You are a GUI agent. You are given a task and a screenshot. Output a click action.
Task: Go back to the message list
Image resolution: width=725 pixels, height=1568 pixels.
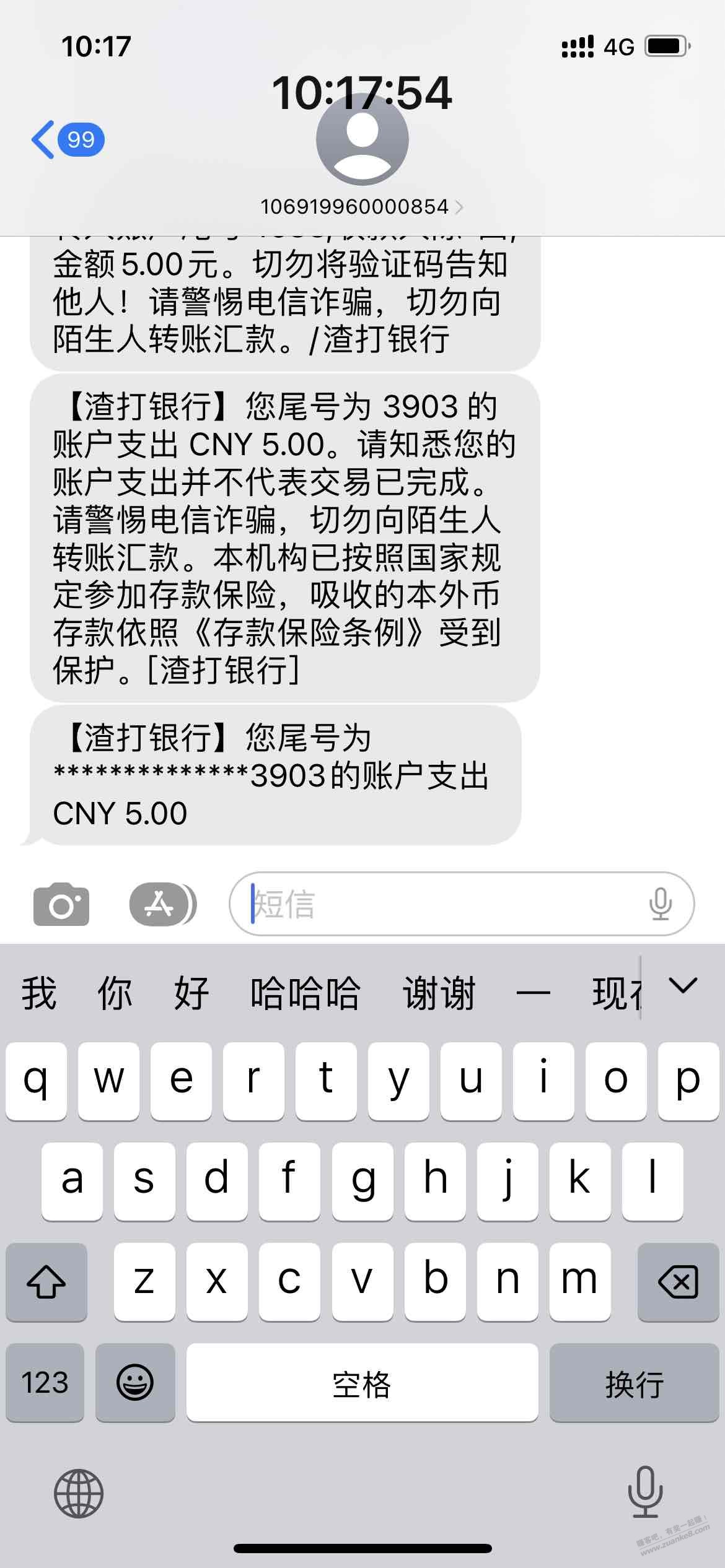pyautogui.click(x=67, y=139)
